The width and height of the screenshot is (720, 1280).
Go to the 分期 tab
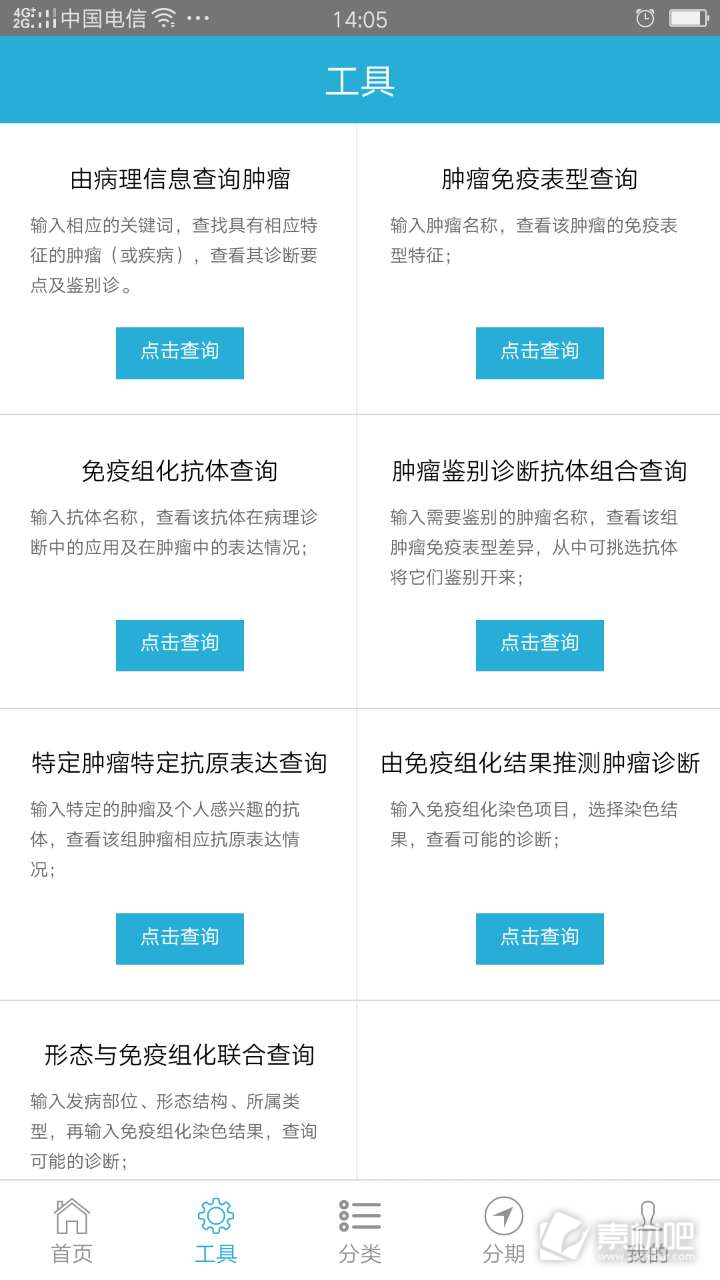[x=504, y=1230]
